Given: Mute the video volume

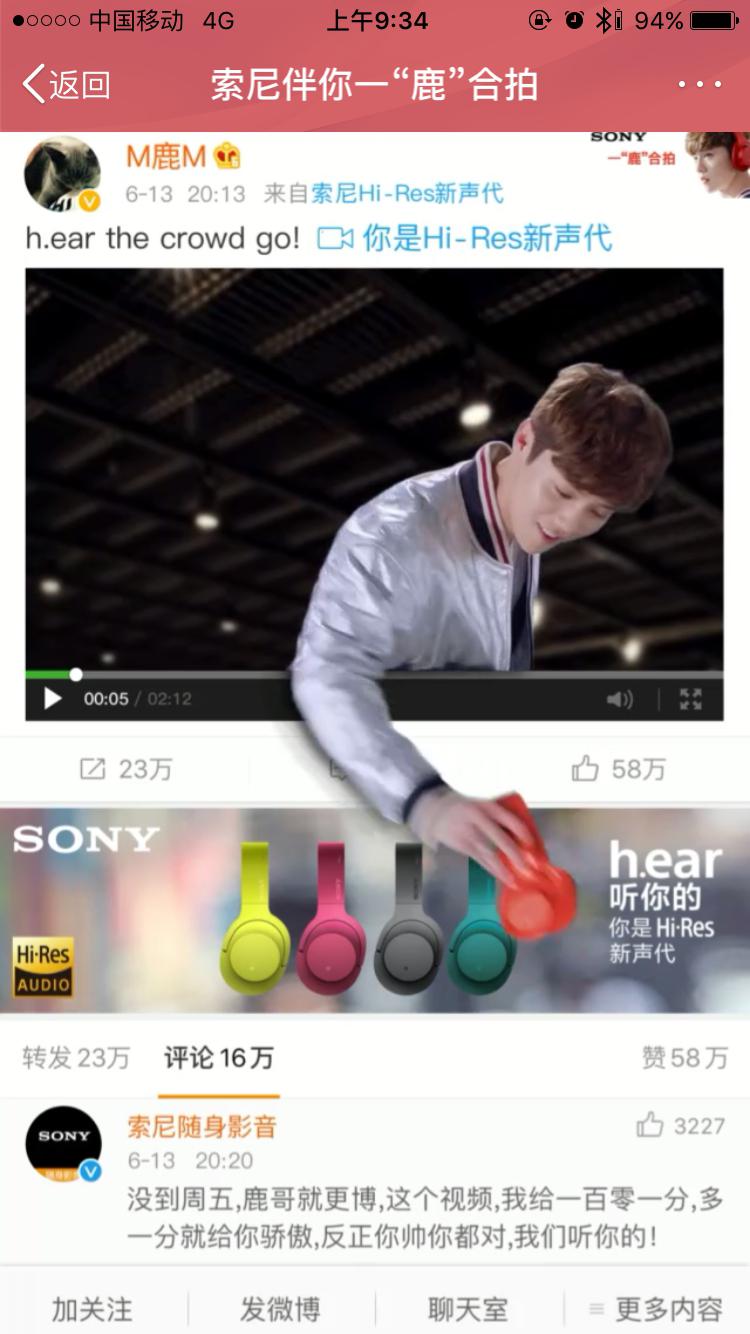Looking at the screenshot, I should click(x=620, y=699).
